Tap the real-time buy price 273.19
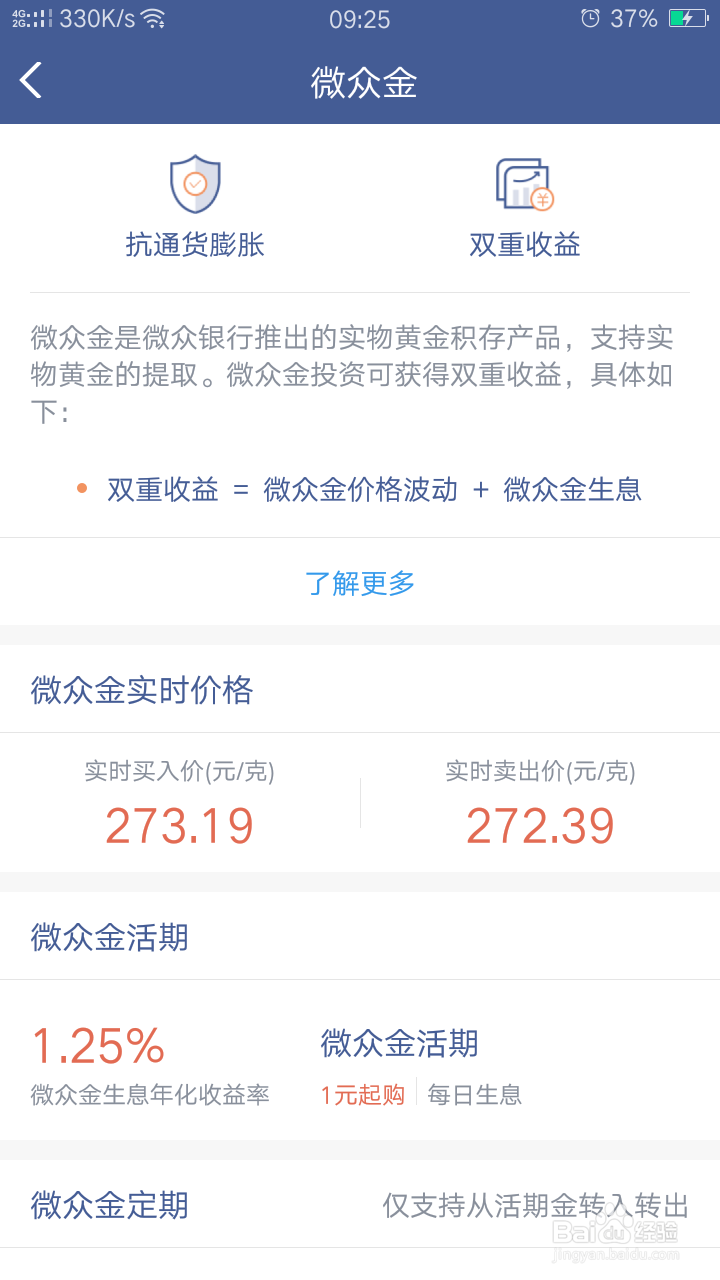720x1280 pixels. pos(179,825)
